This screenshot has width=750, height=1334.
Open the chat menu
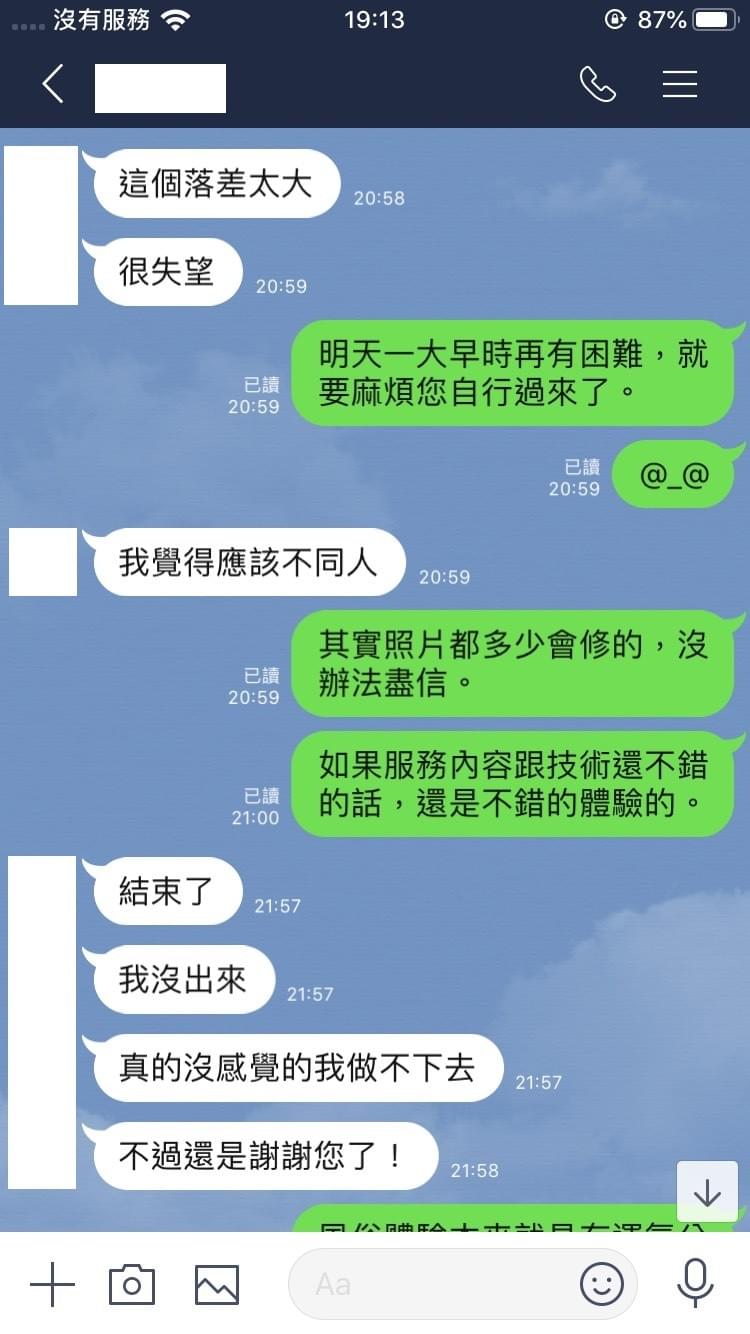point(680,85)
